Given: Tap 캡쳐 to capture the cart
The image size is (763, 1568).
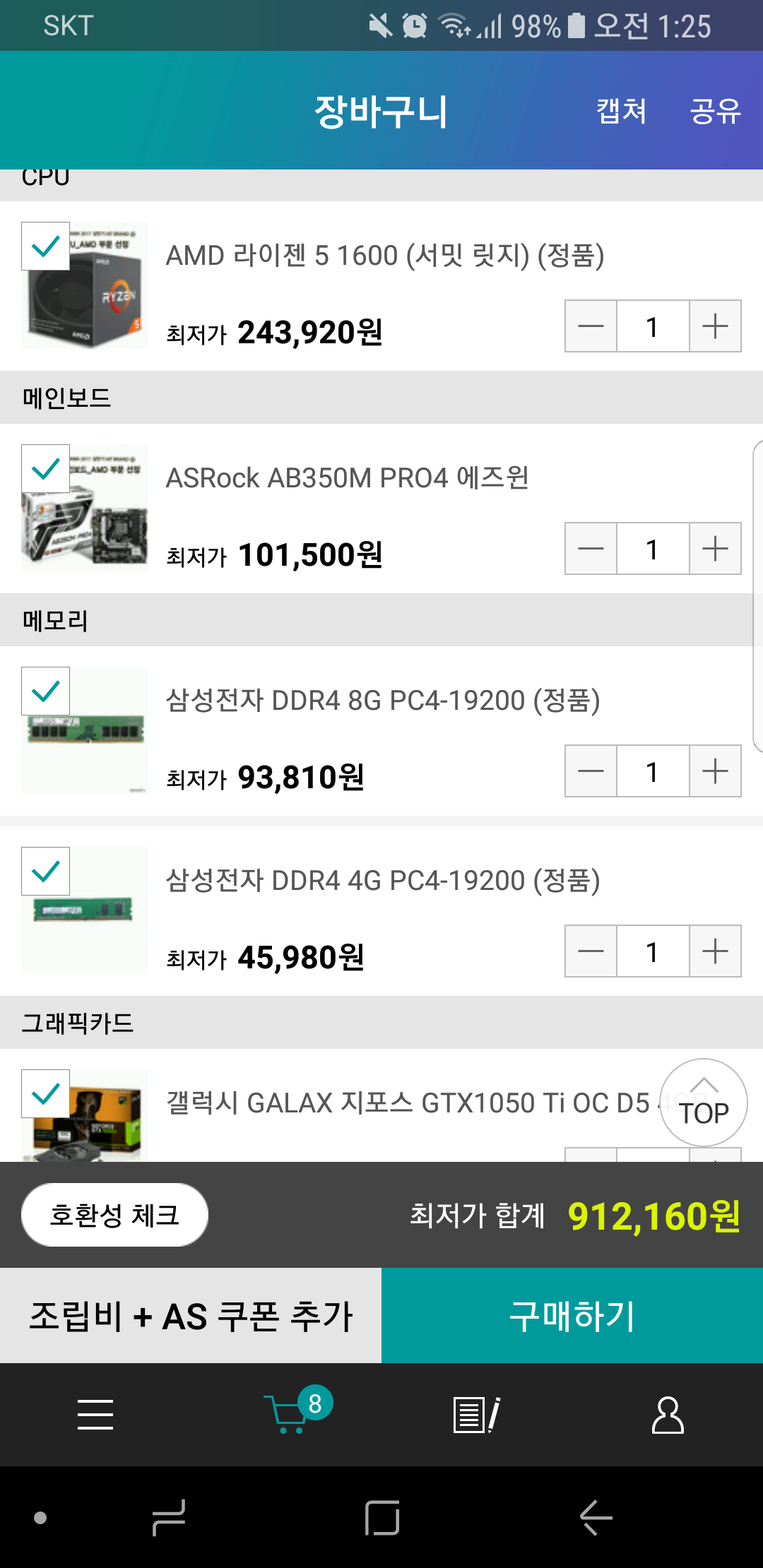Looking at the screenshot, I should point(621,111).
